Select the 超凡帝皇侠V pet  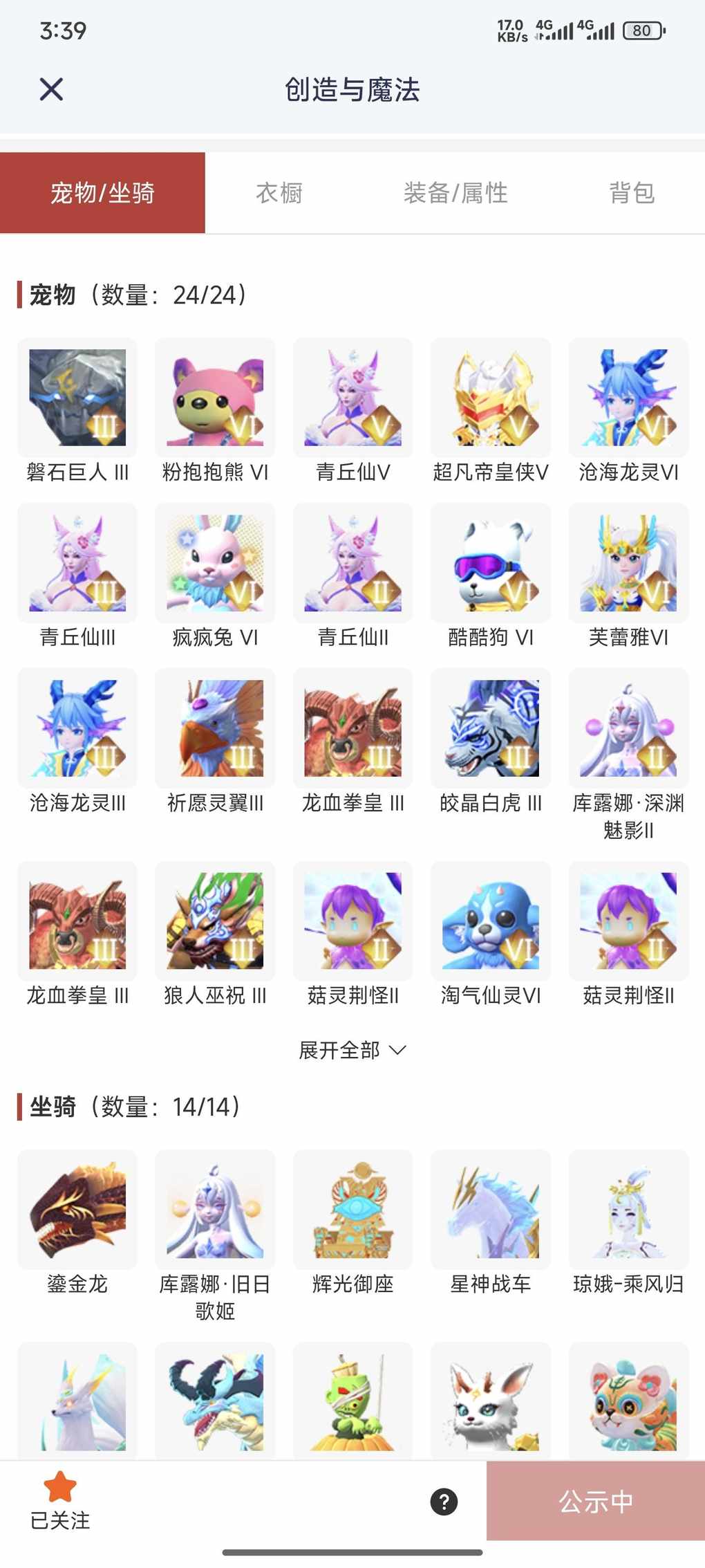491,398
